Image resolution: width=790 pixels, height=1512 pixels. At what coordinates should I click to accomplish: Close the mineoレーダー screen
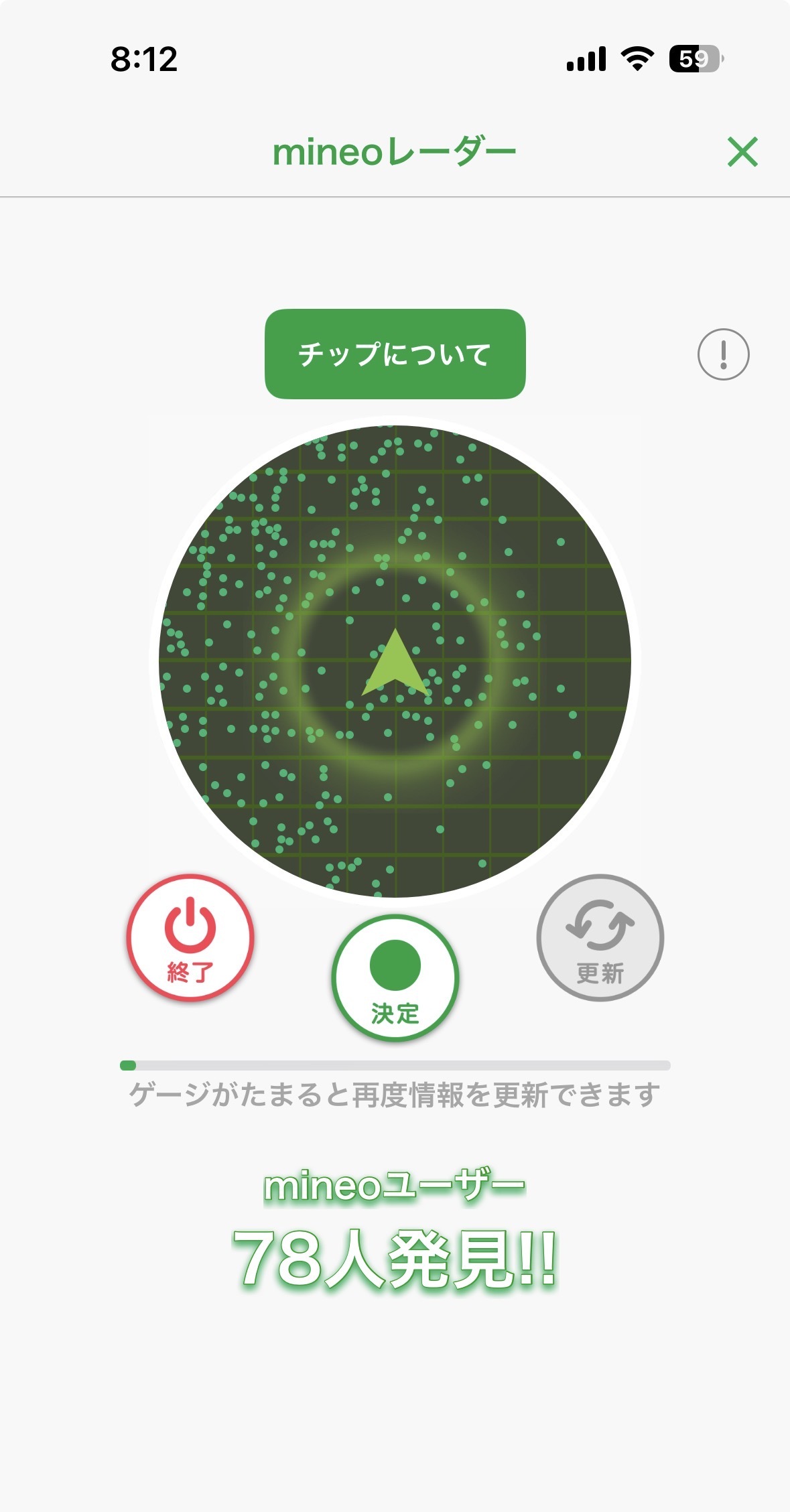pos(742,152)
